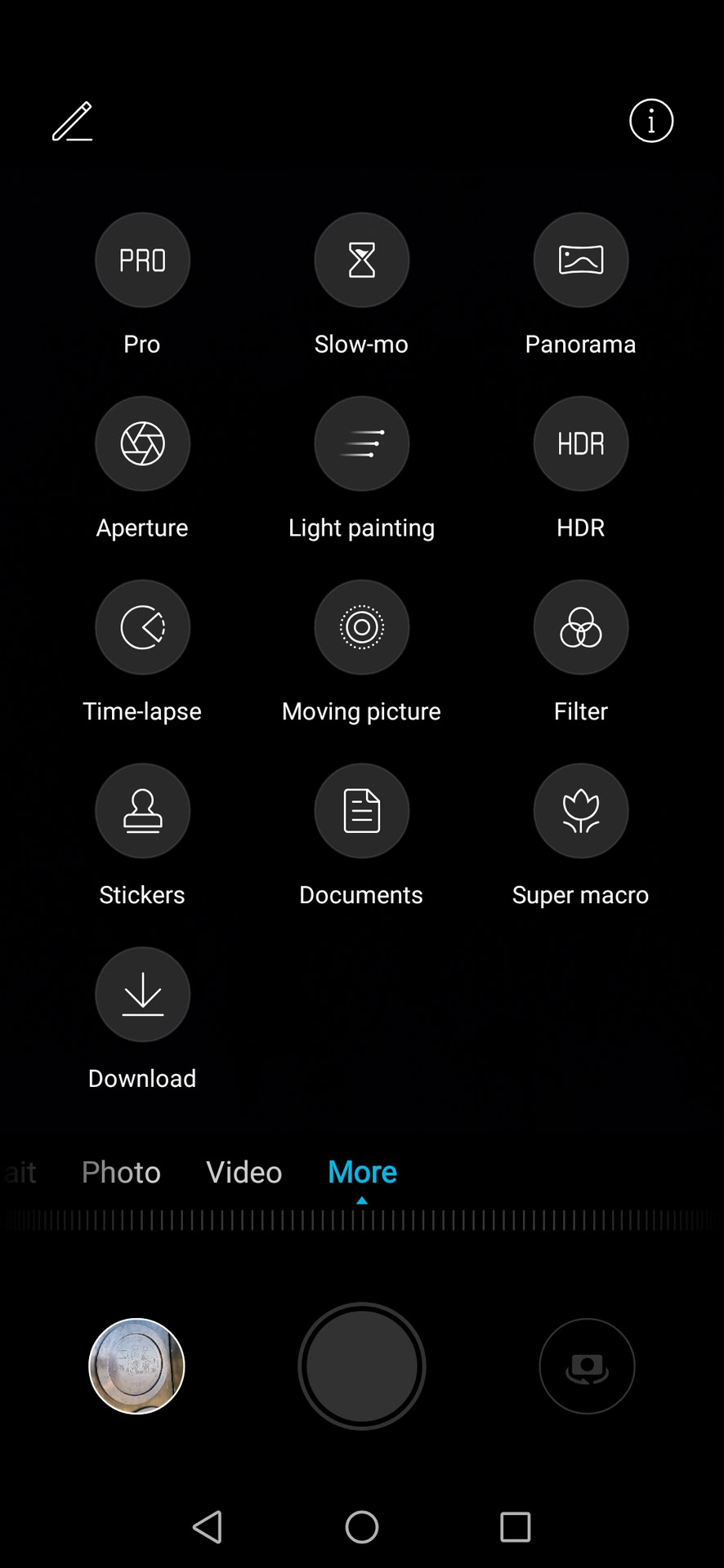Open Moving picture mode

click(x=362, y=627)
